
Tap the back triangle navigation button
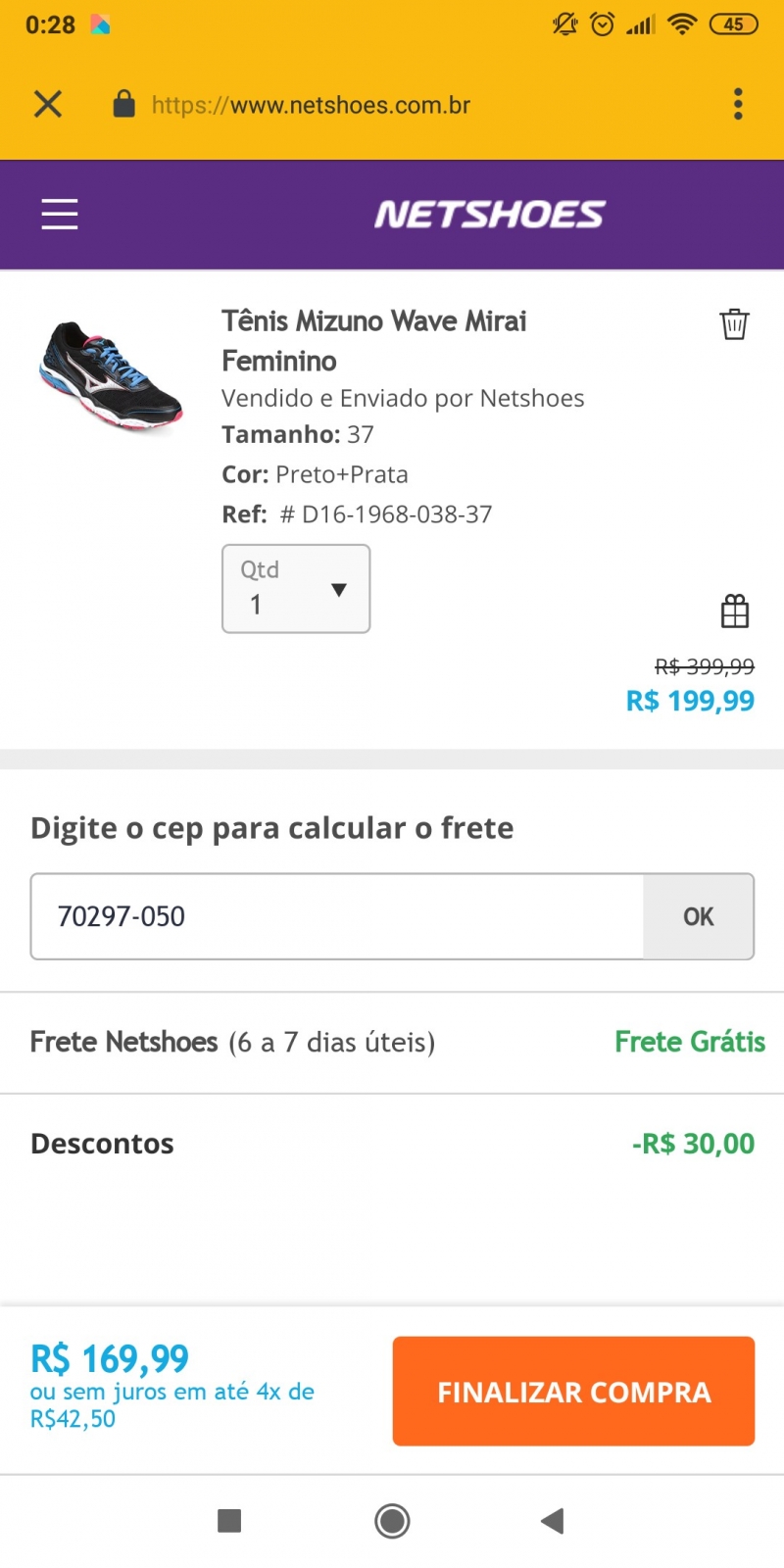pos(552,1520)
